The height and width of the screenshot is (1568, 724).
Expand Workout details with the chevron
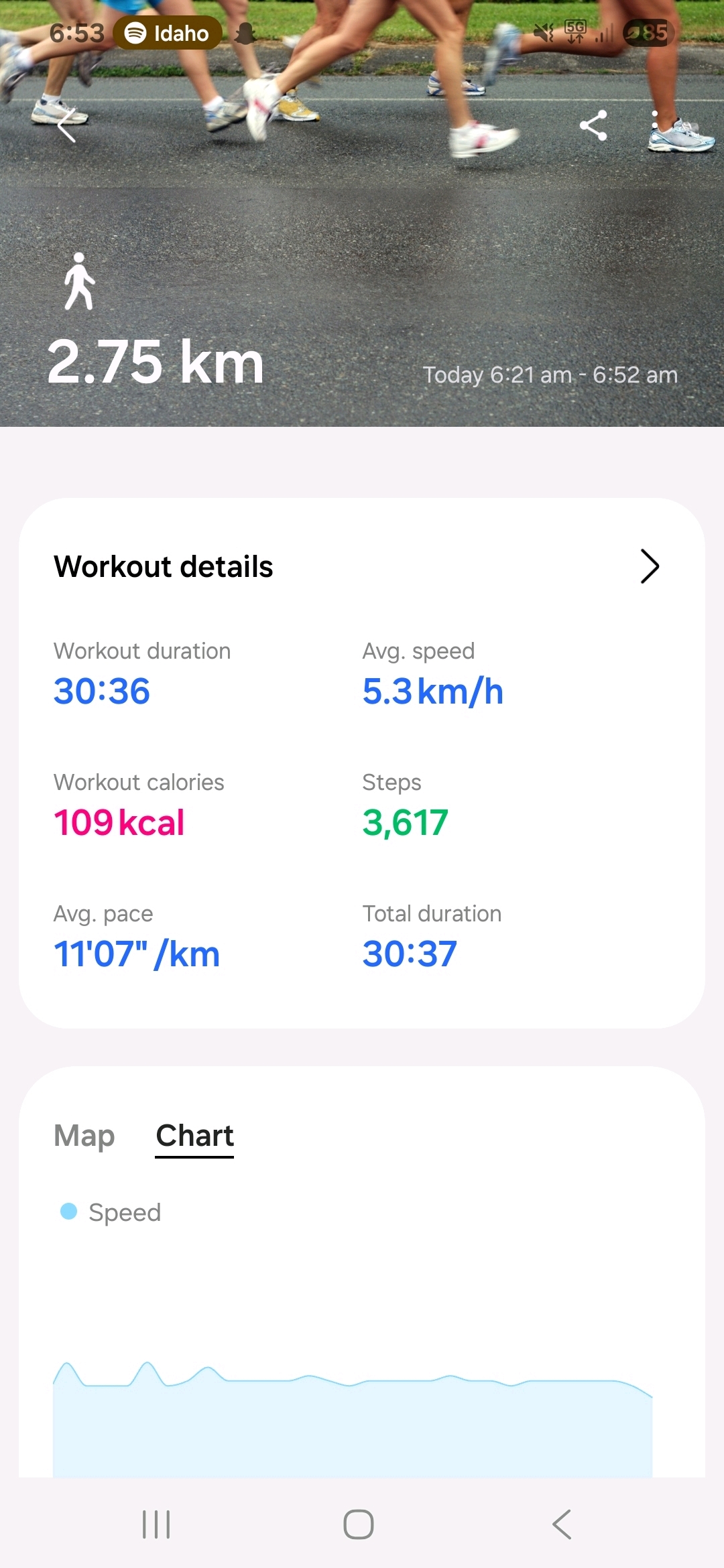tap(649, 567)
